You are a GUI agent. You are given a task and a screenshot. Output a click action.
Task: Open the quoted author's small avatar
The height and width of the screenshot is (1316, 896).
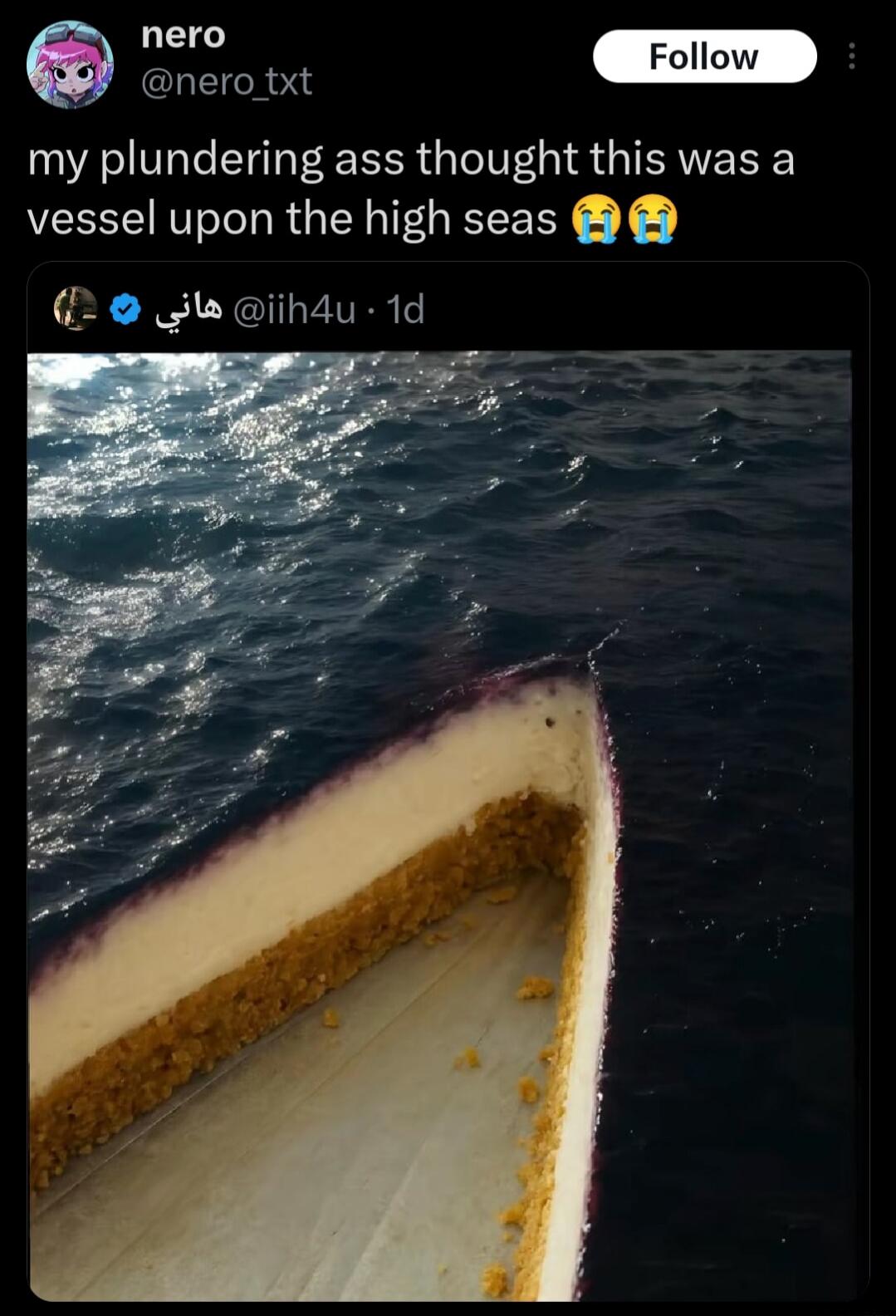(76, 309)
